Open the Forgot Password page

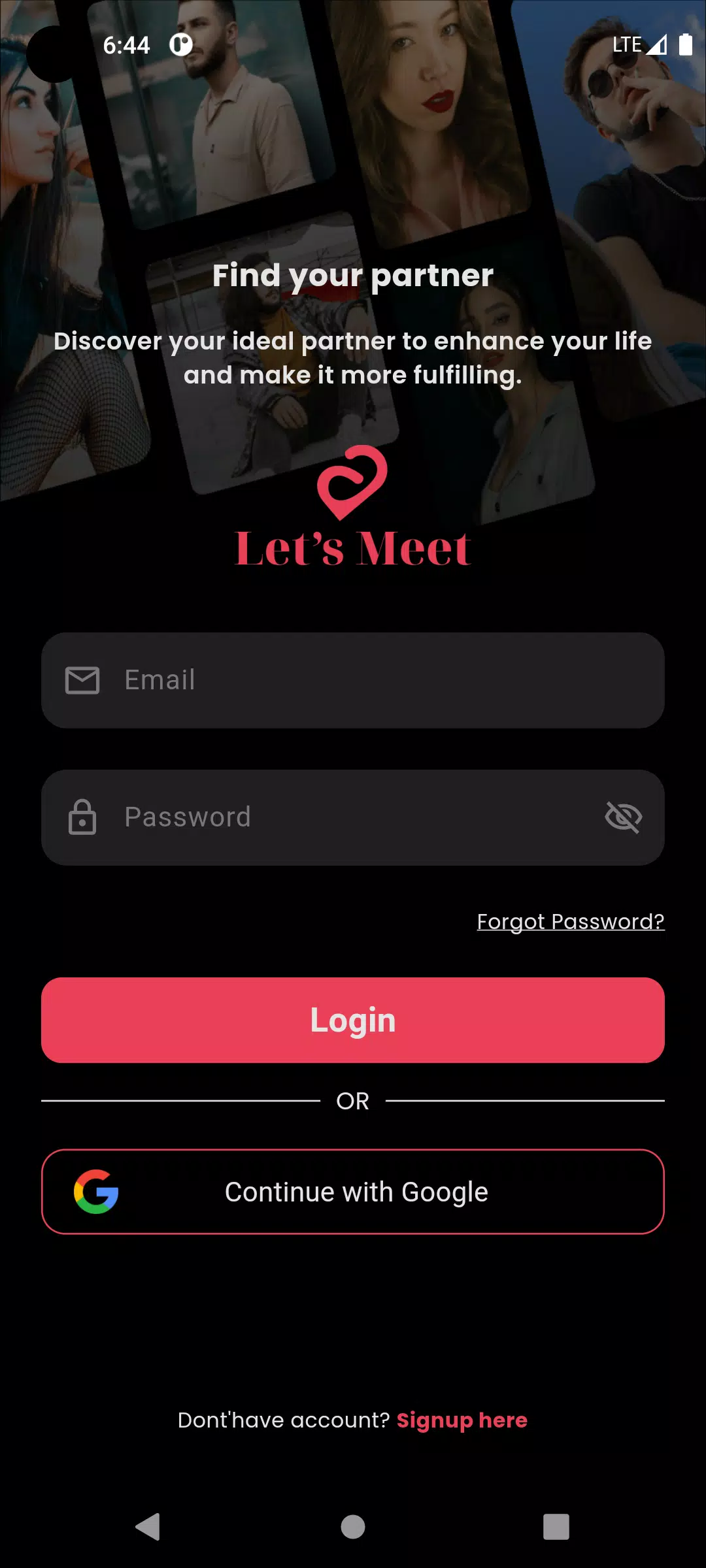[570, 921]
